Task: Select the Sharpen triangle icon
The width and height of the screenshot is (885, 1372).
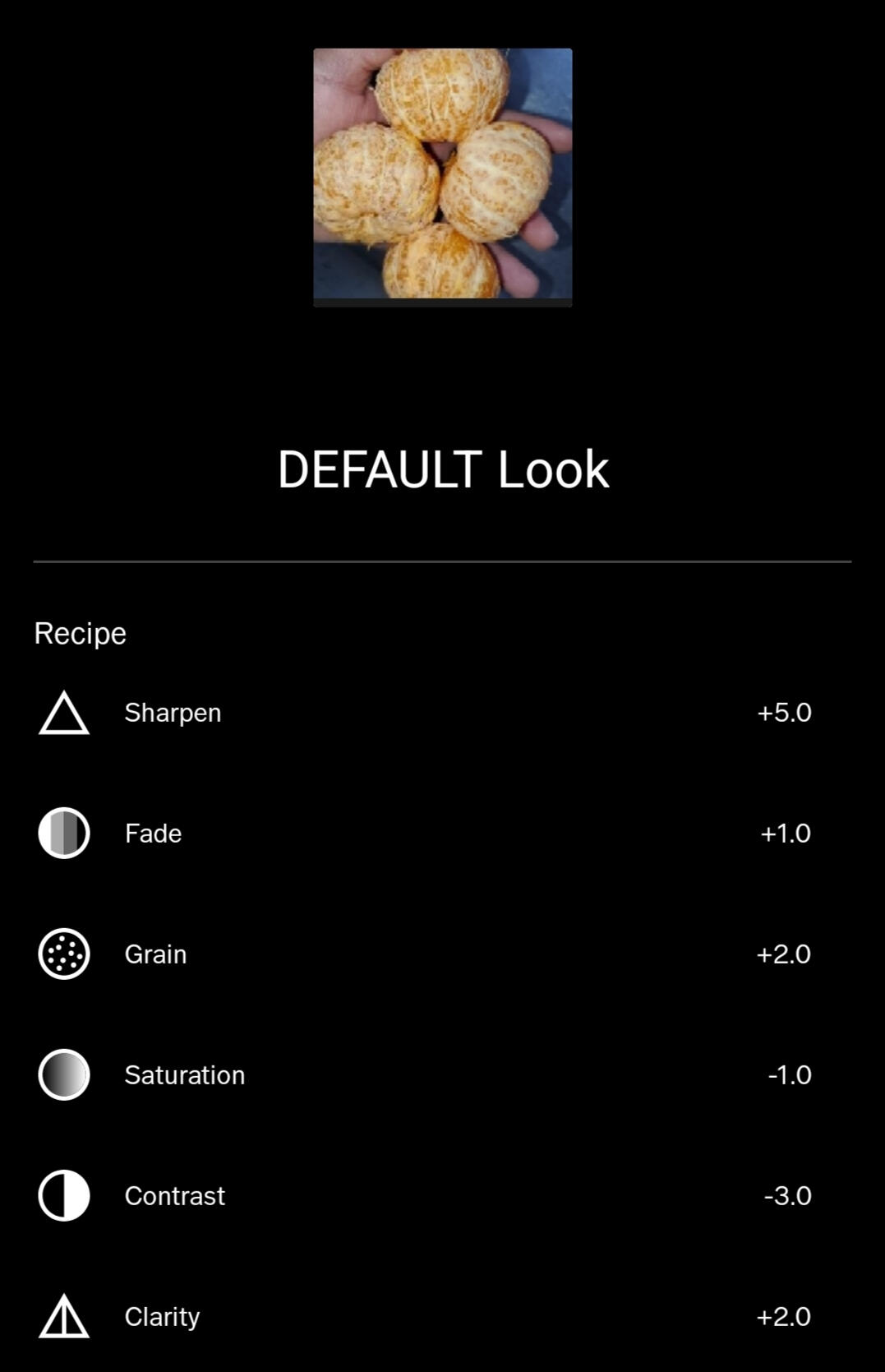Action: (x=63, y=713)
